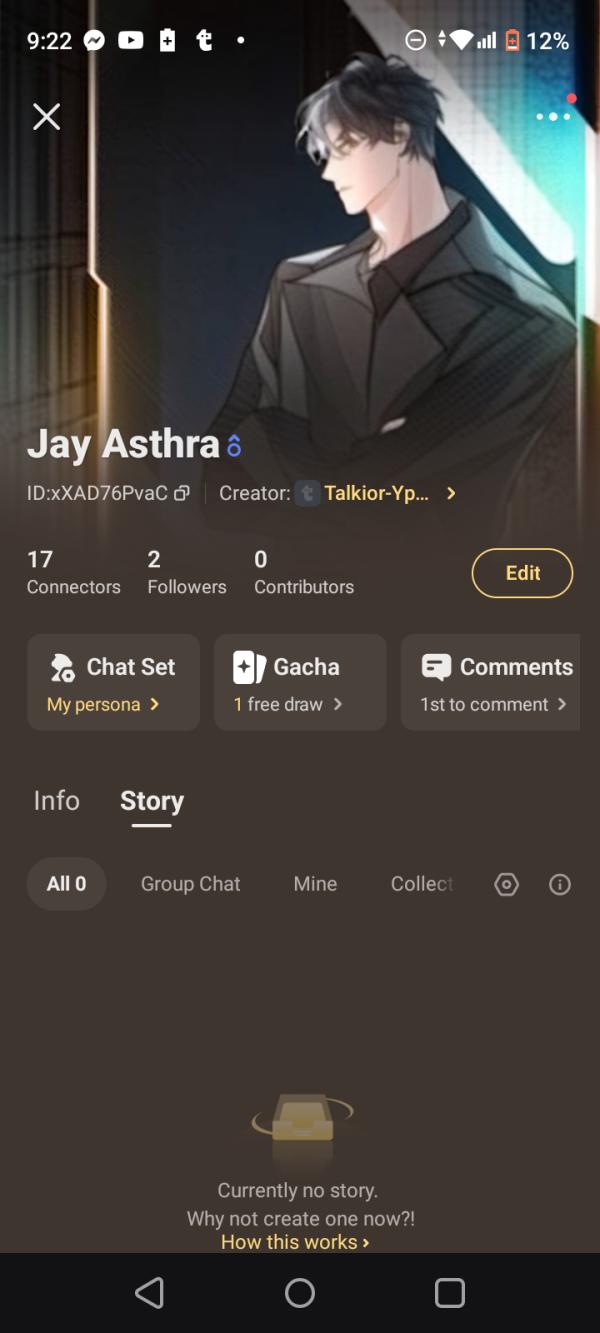Viewport: 600px width, 1333px height.
Task: View the 17 Connectors list
Action: (x=73, y=572)
